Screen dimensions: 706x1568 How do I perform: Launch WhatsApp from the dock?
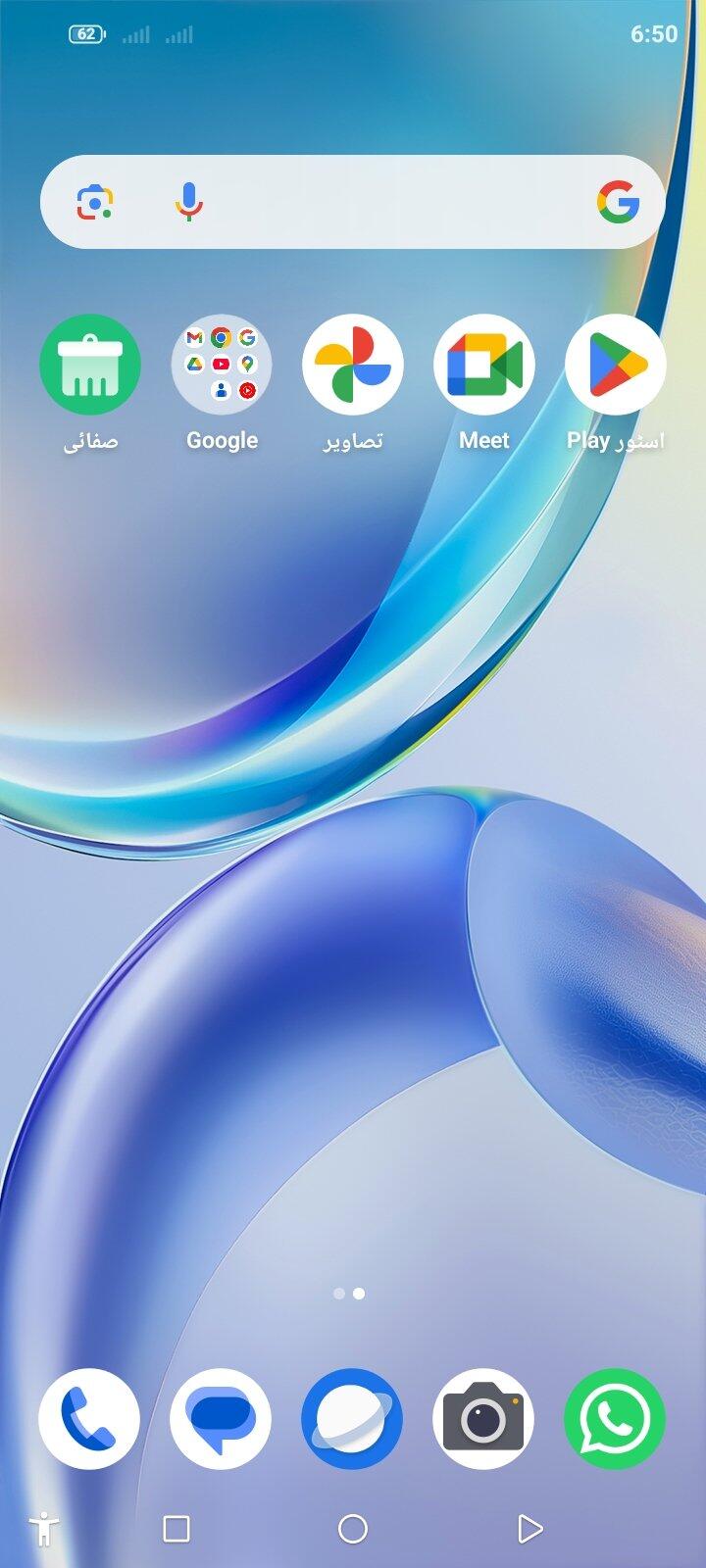click(615, 1418)
